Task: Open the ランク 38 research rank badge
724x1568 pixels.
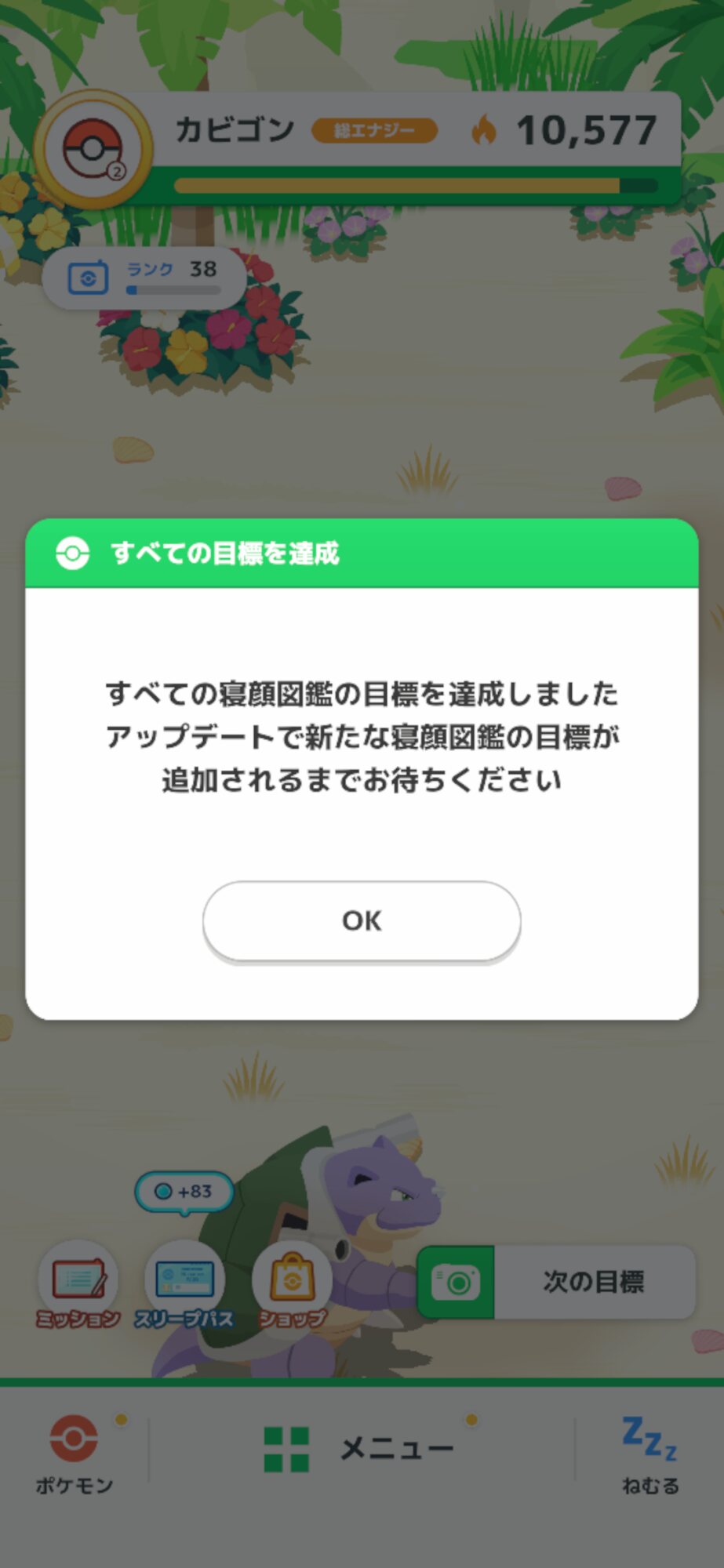Action: [x=144, y=278]
